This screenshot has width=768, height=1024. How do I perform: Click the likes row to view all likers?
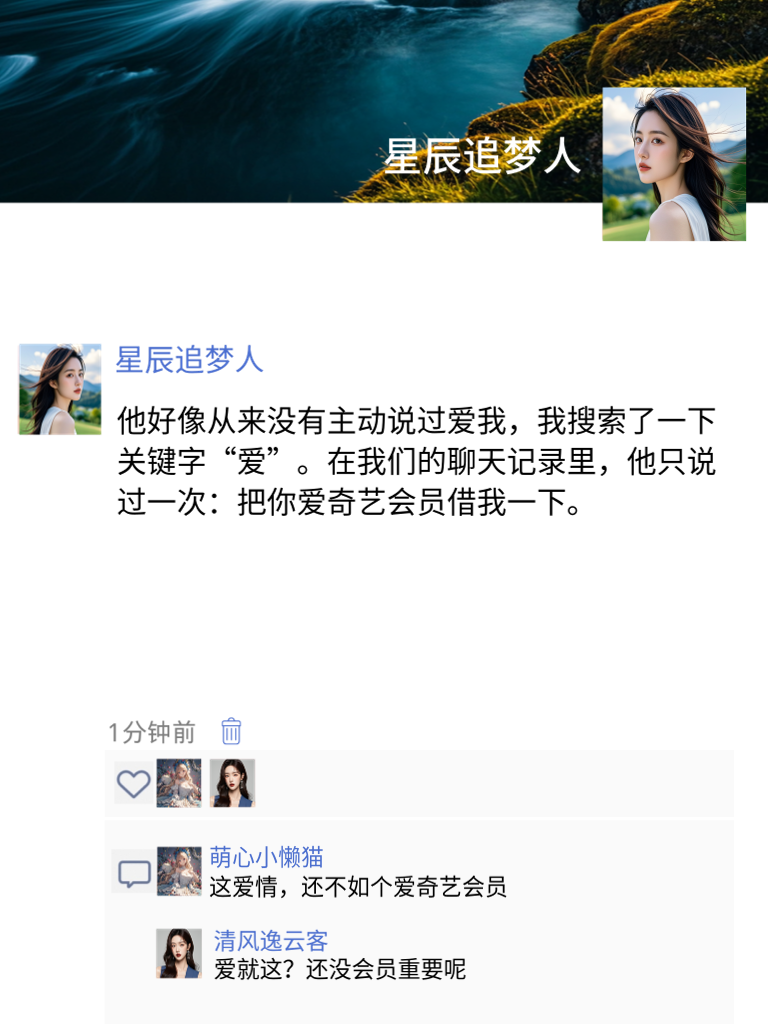(x=400, y=784)
